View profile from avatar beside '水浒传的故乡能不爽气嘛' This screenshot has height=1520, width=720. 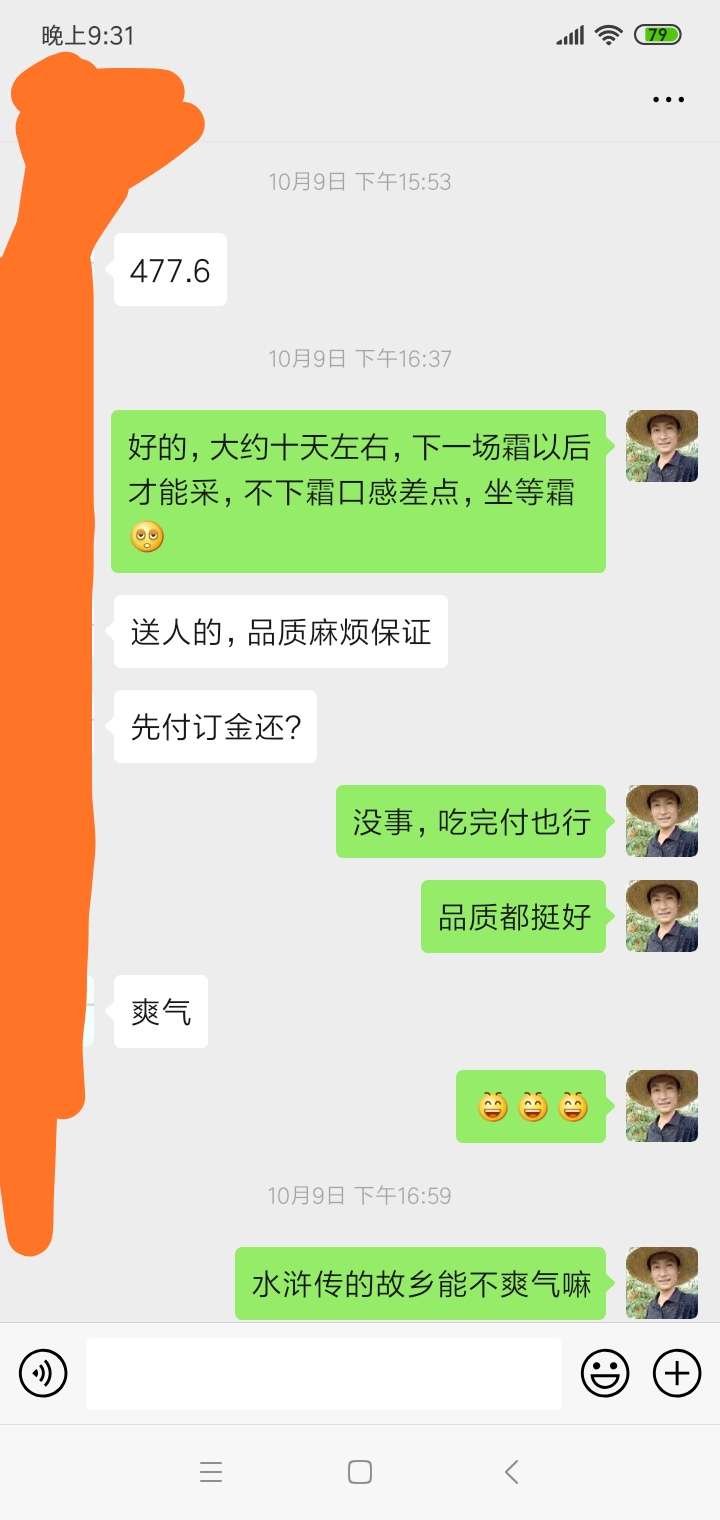click(x=661, y=1282)
